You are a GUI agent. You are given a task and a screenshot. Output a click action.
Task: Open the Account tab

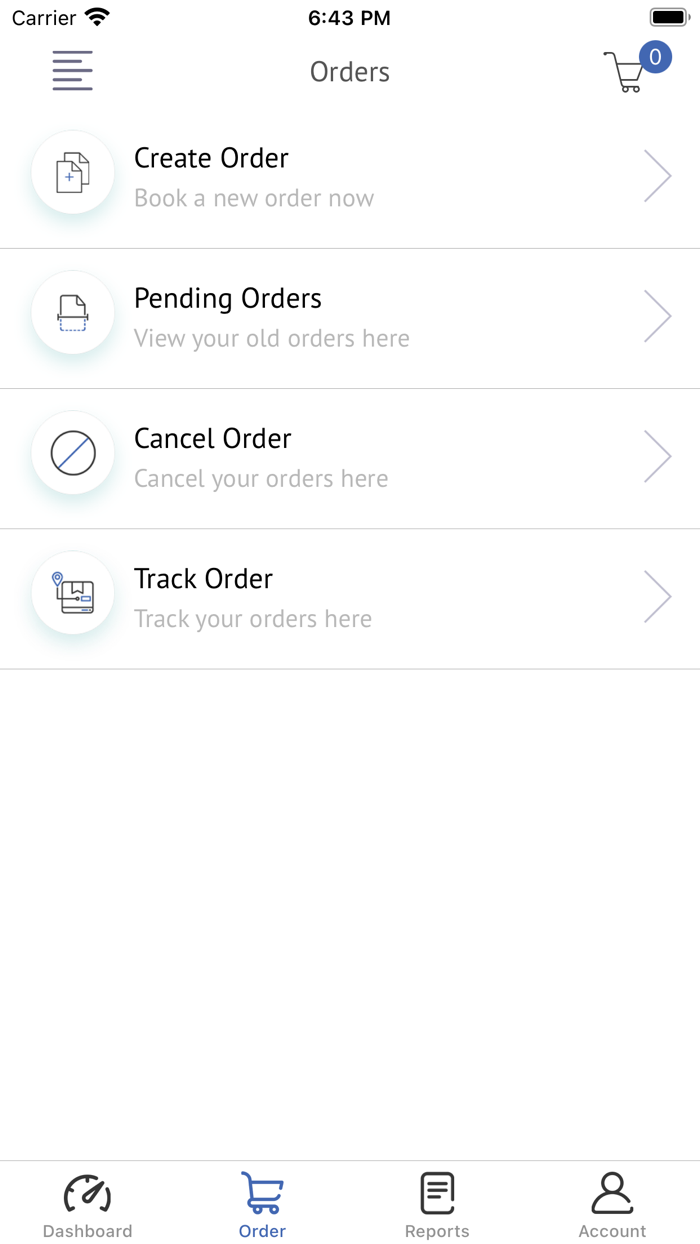click(x=612, y=1205)
